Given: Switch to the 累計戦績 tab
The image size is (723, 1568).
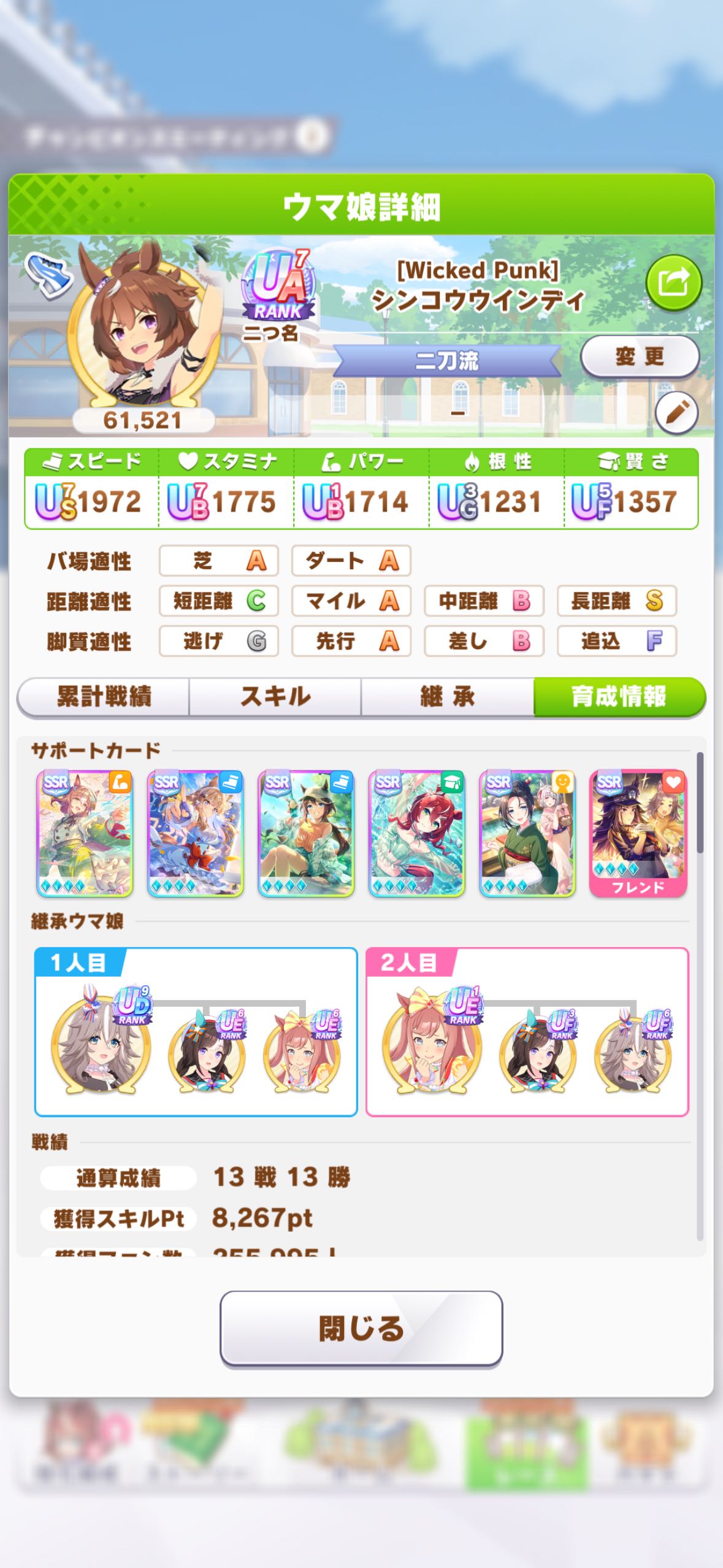Looking at the screenshot, I should (104, 697).
